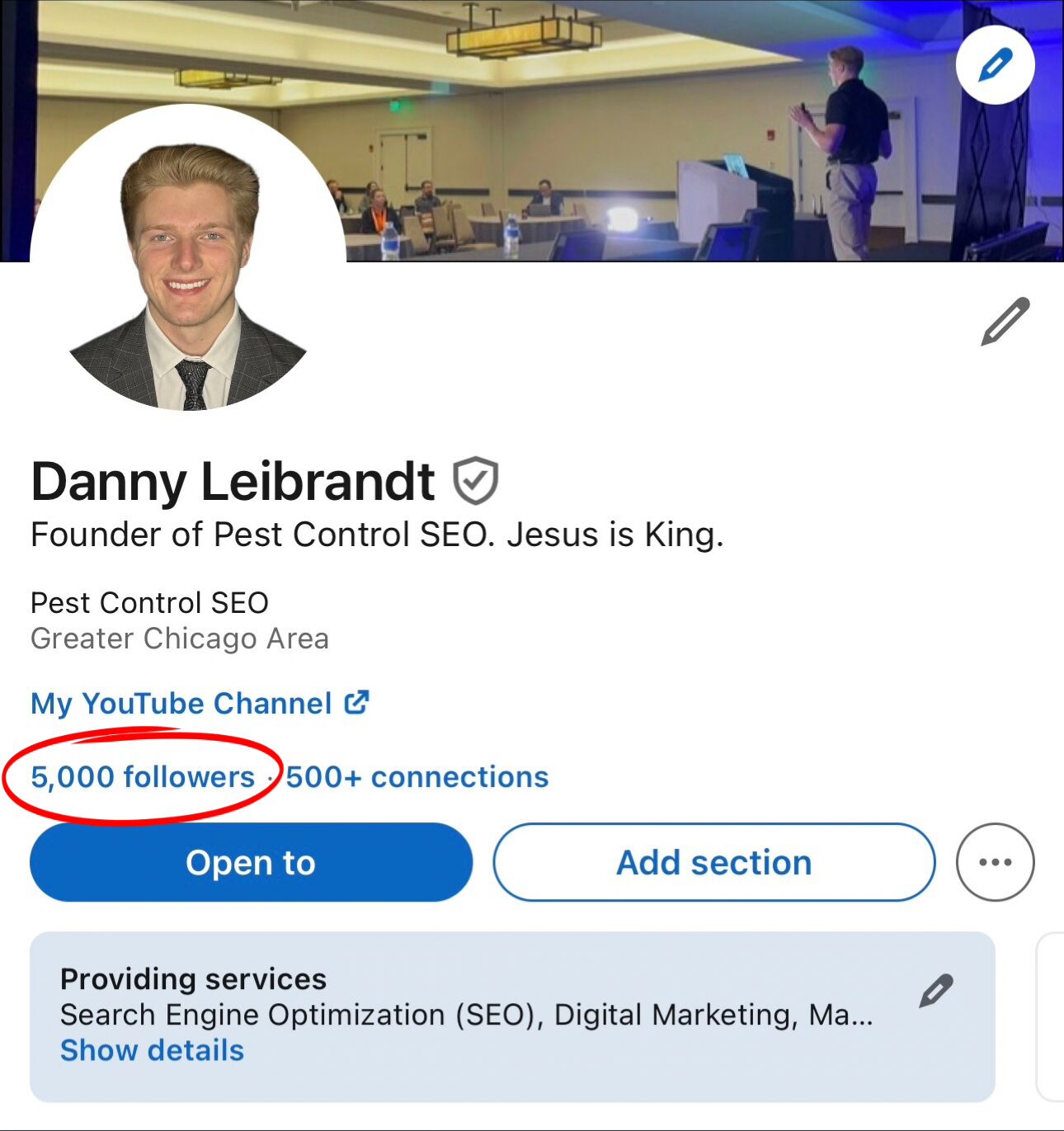The height and width of the screenshot is (1131, 1064).
Task: Click the pencil icon on the cover photo
Action: tap(996, 66)
